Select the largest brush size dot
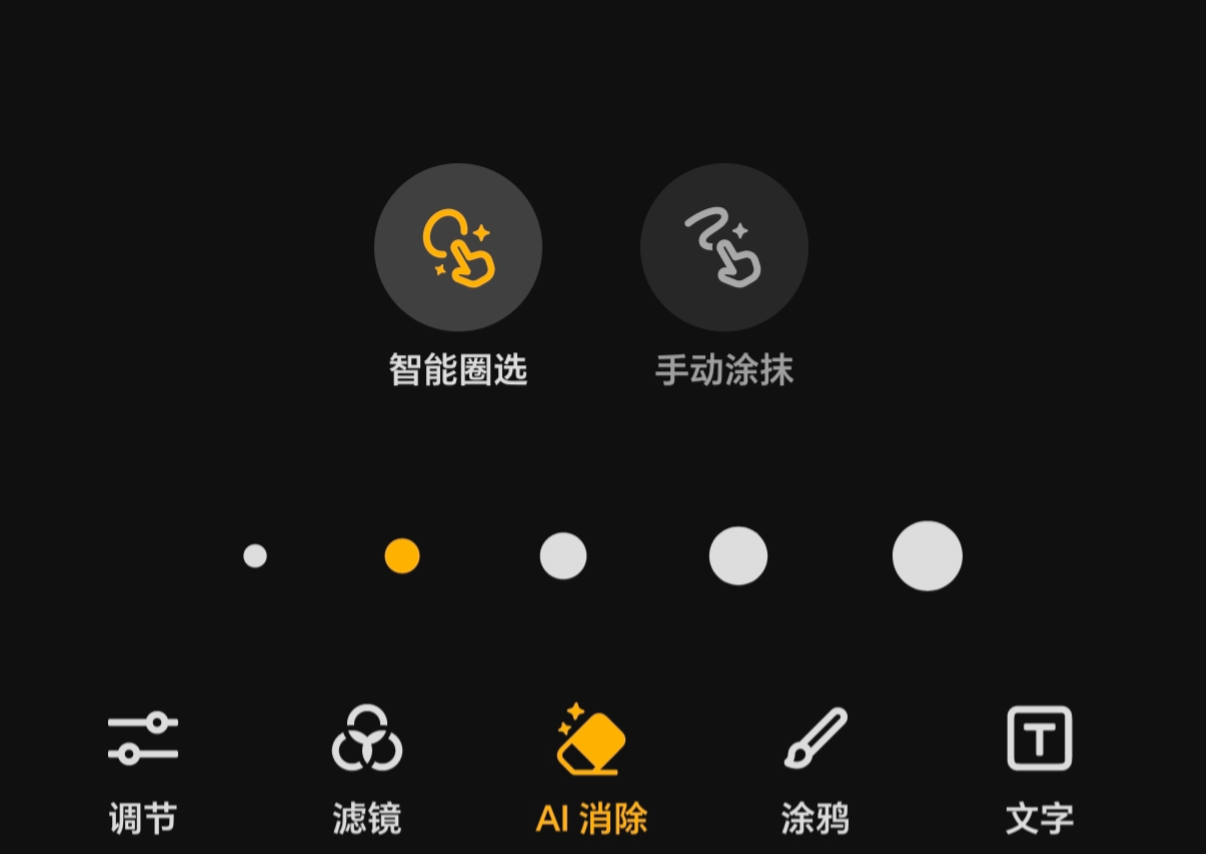Screen dimensions: 1206x854 tap(927, 556)
